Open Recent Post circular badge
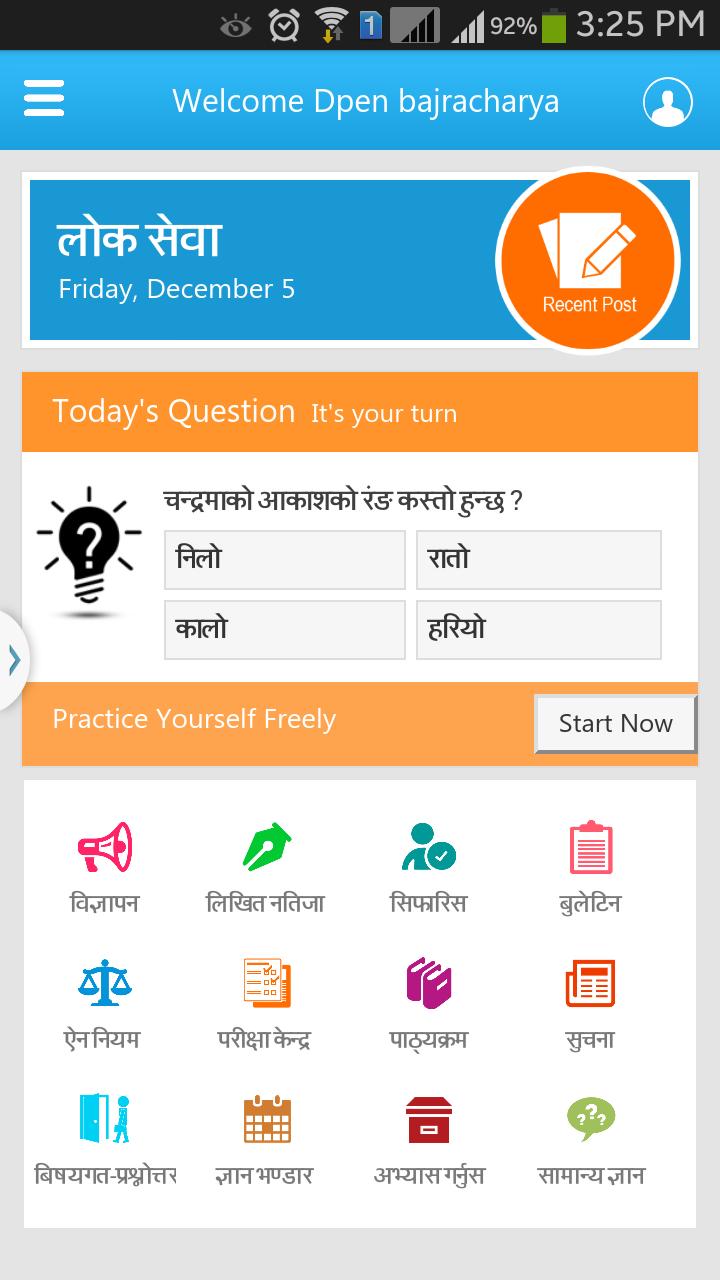Screen dimensions: 720x1280 click(x=589, y=259)
